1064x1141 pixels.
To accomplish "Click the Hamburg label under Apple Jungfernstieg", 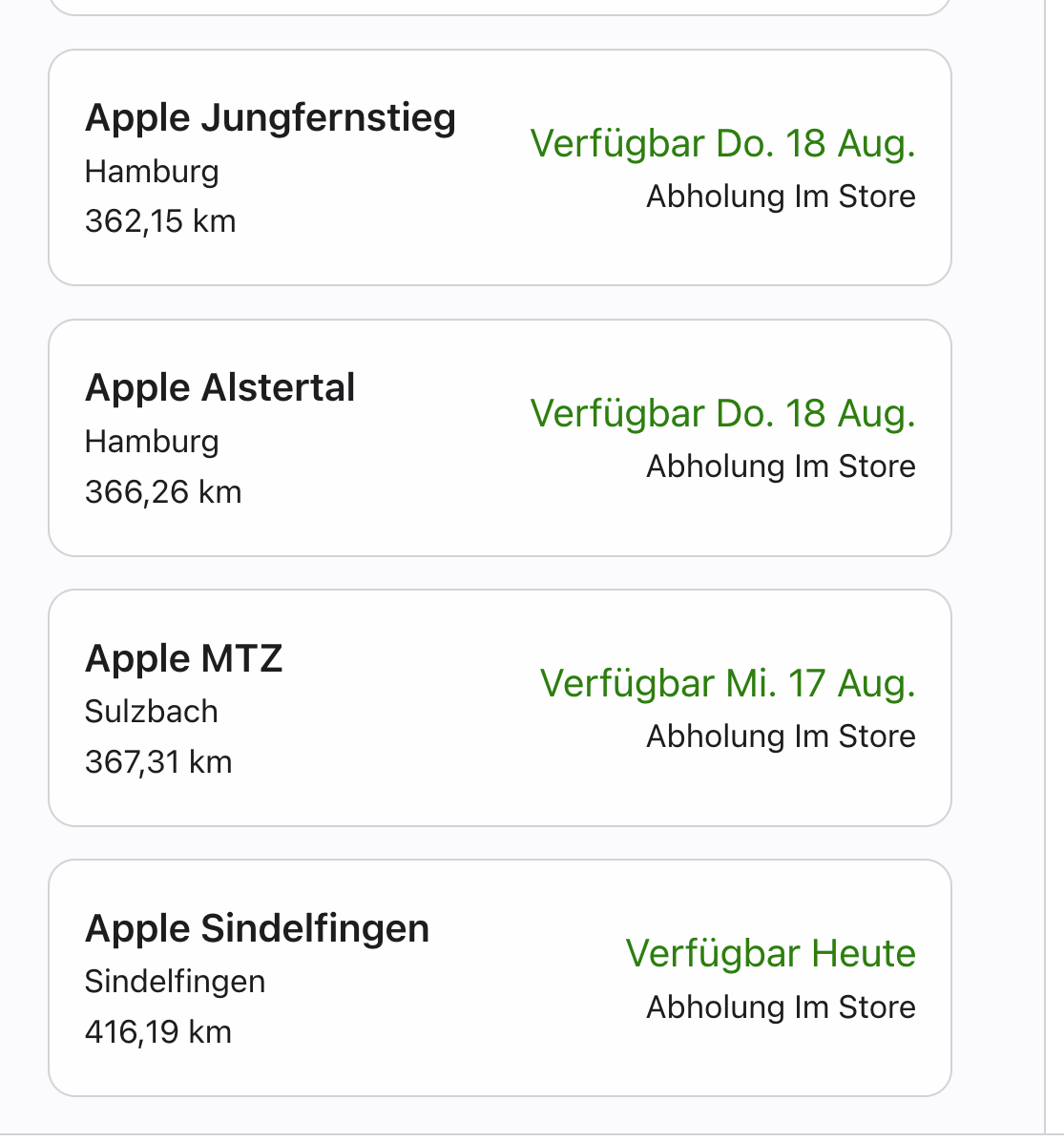I will pos(152,173).
